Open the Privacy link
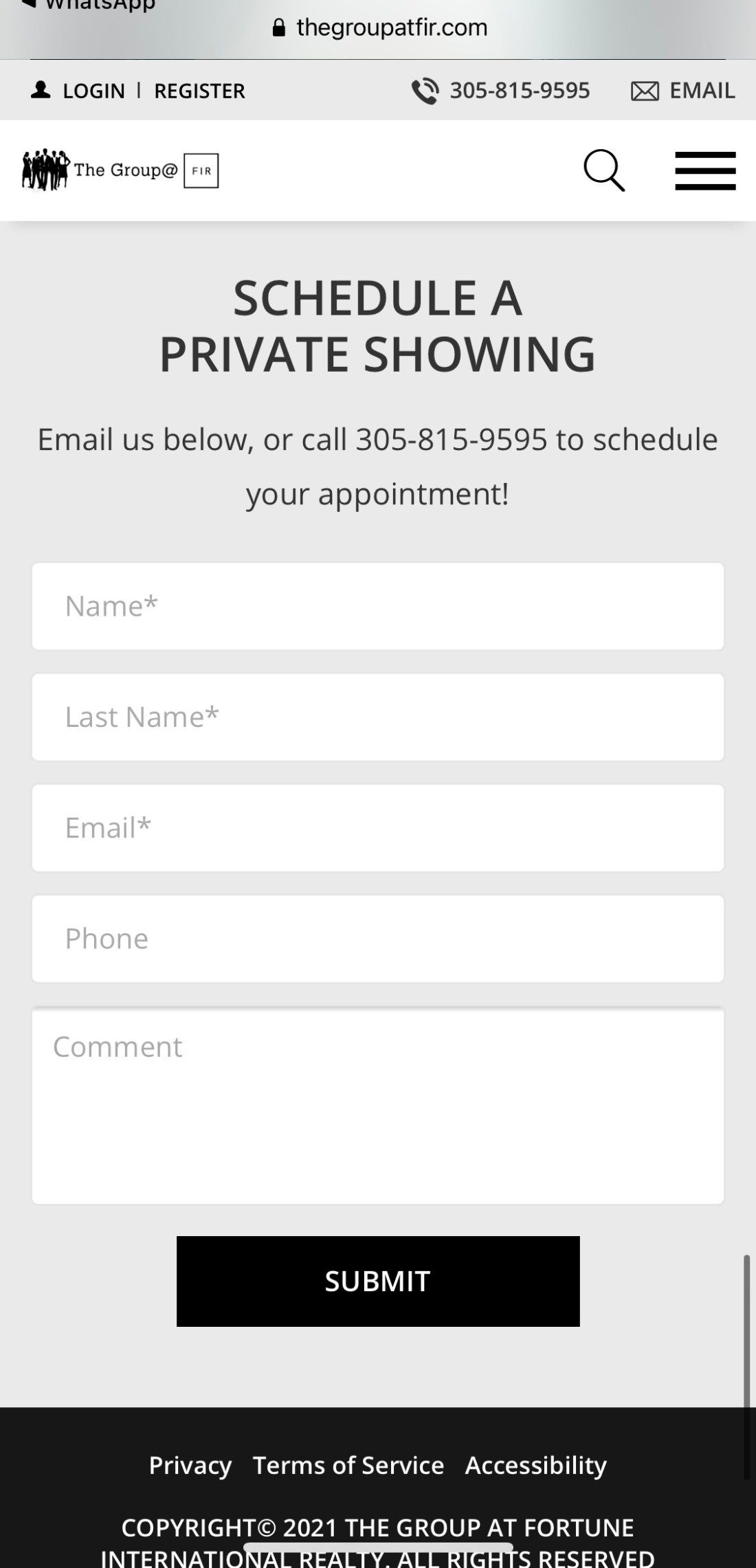Viewport: 756px width, 1568px height. pyautogui.click(x=190, y=1465)
